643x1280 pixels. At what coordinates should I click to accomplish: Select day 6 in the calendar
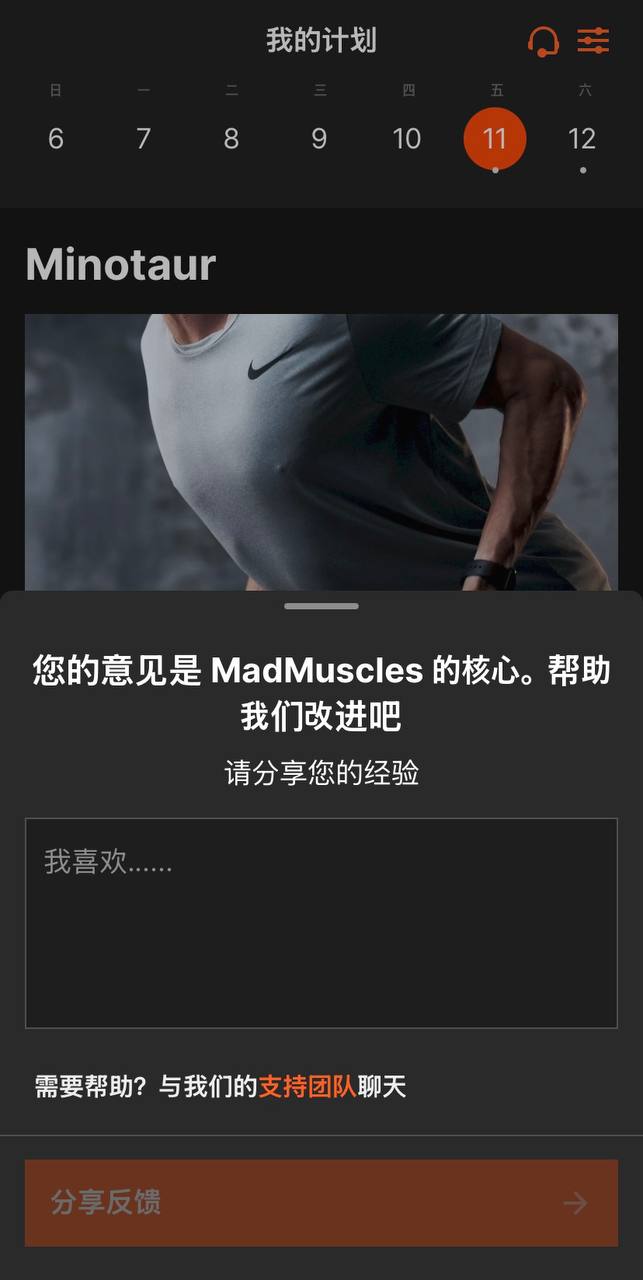point(56,138)
